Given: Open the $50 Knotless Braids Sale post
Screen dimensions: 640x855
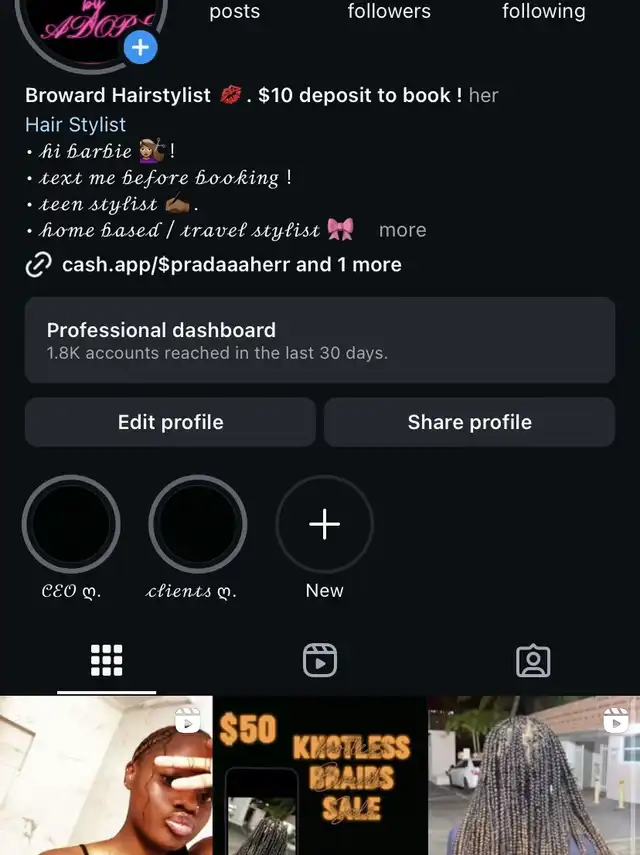Looking at the screenshot, I should tap(319, 776).
